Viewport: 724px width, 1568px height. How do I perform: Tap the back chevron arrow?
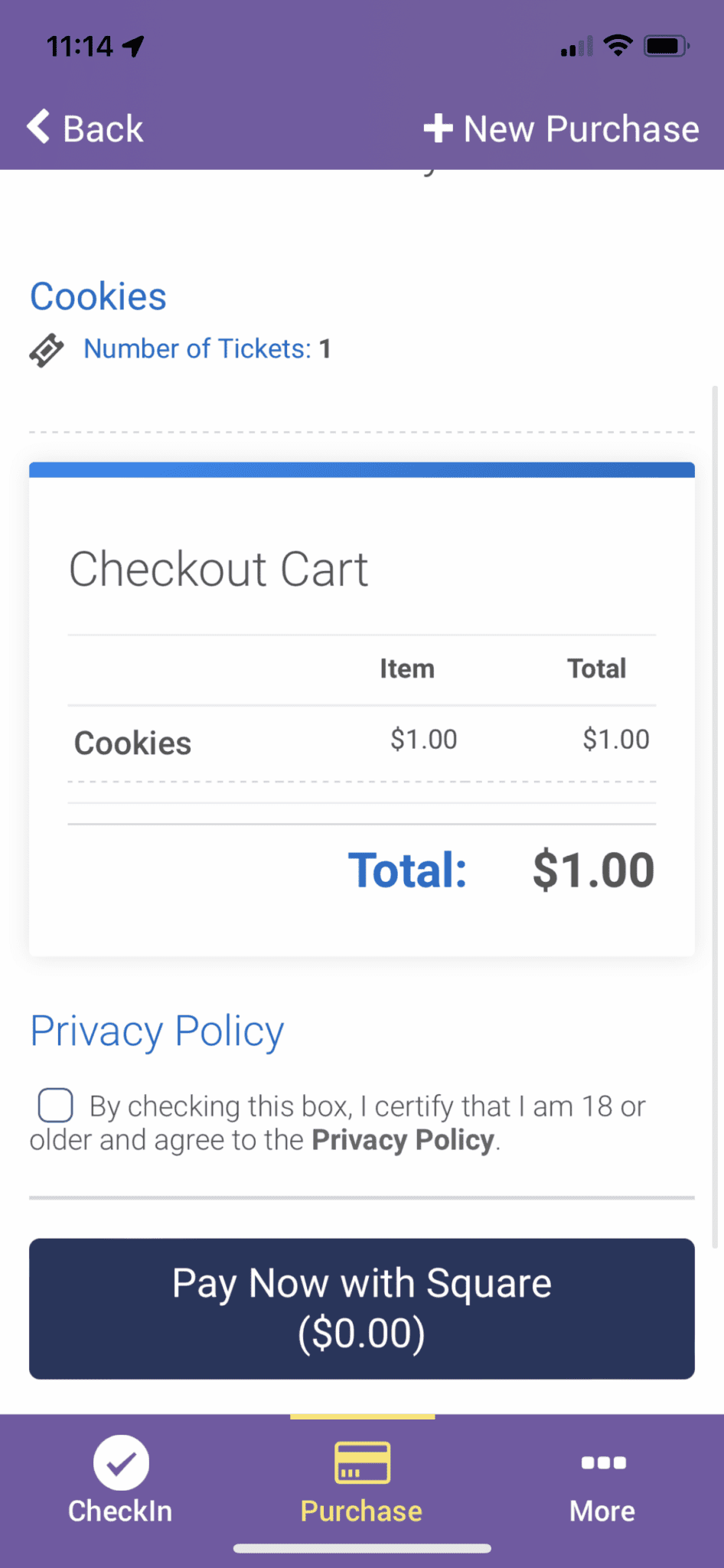pyautogui.click(x=38, y=127)
